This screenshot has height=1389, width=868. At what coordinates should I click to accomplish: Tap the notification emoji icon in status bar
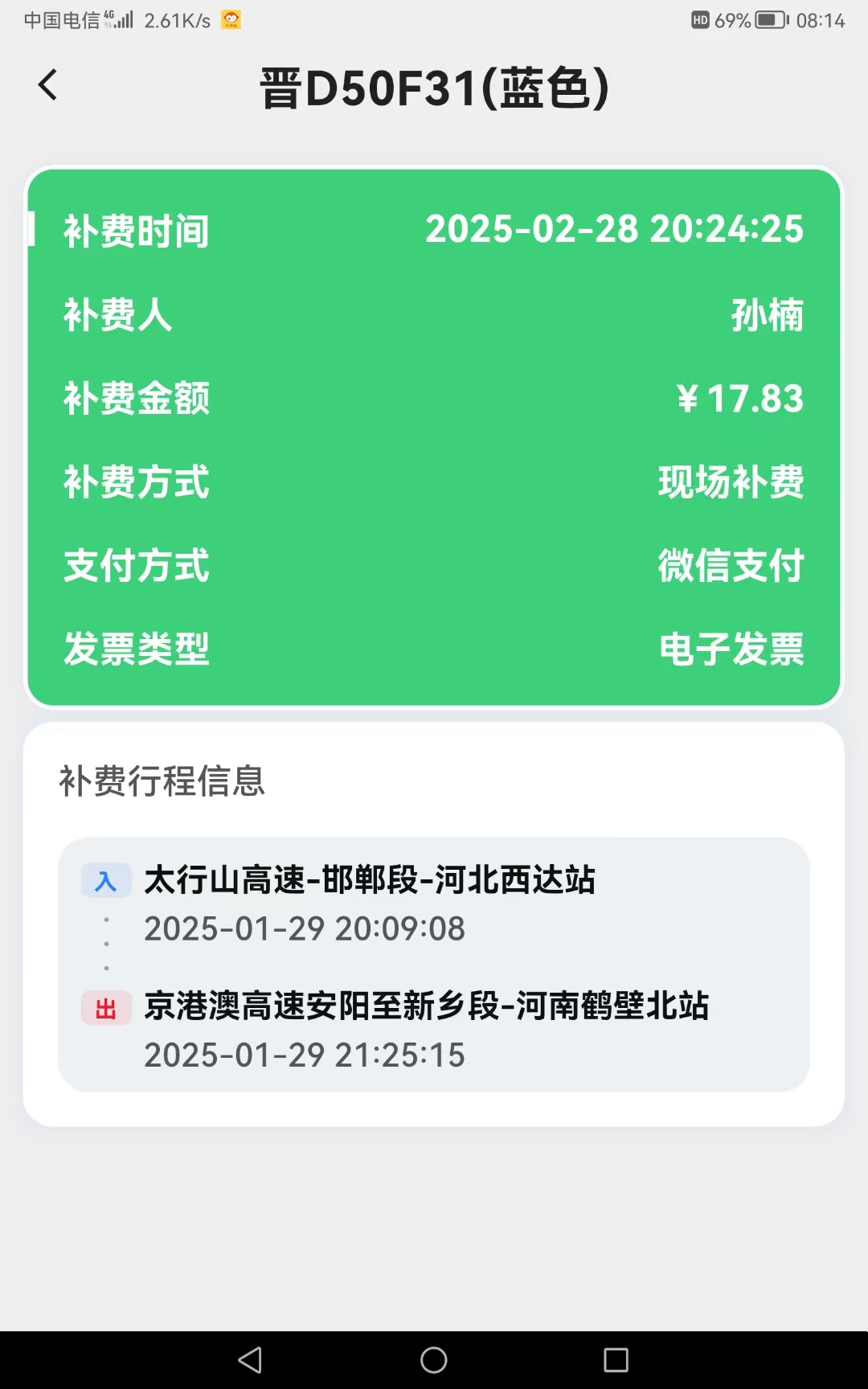click(234, 18)
